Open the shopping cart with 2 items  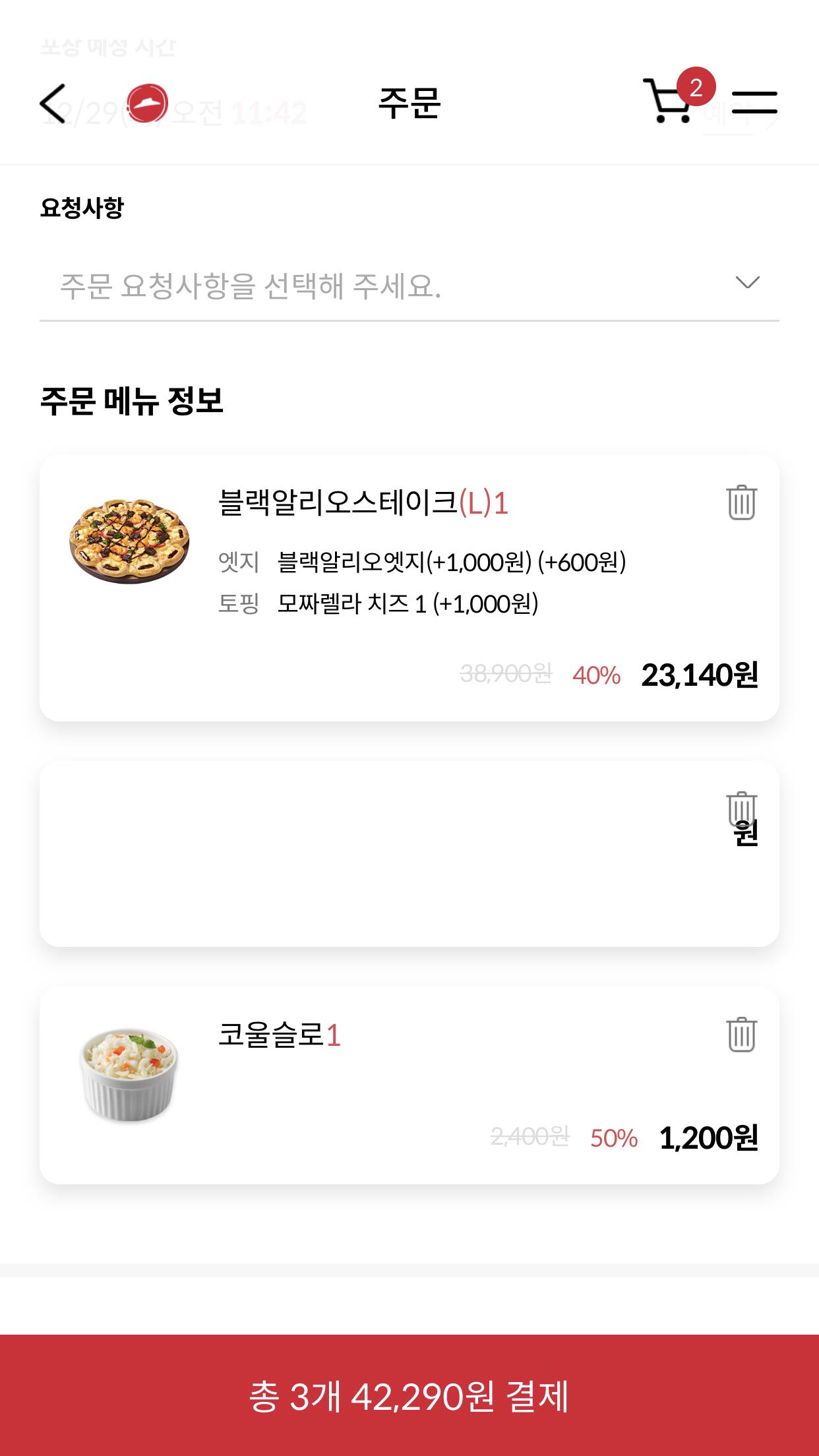pos(669,102)
